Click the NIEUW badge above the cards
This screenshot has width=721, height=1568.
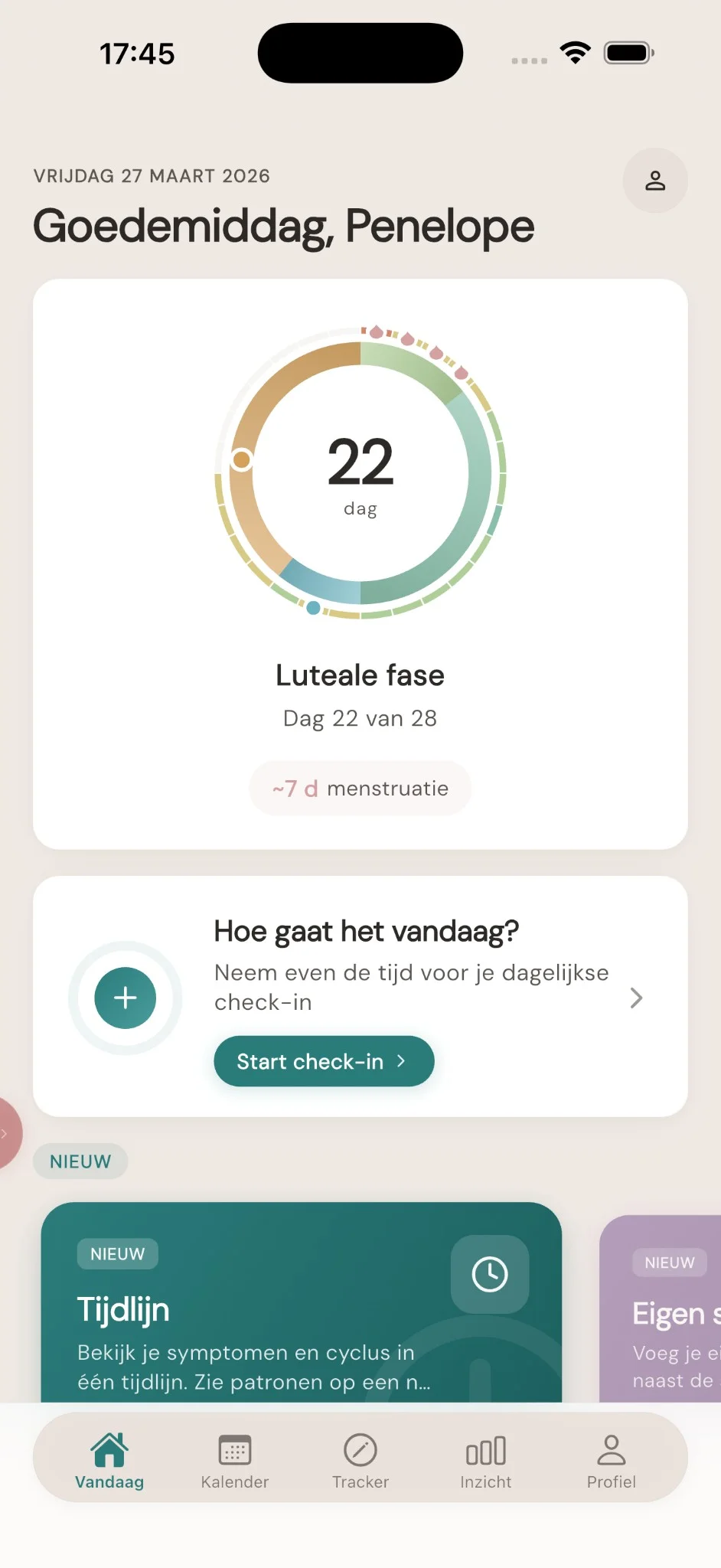click(x=80, y=1161)
